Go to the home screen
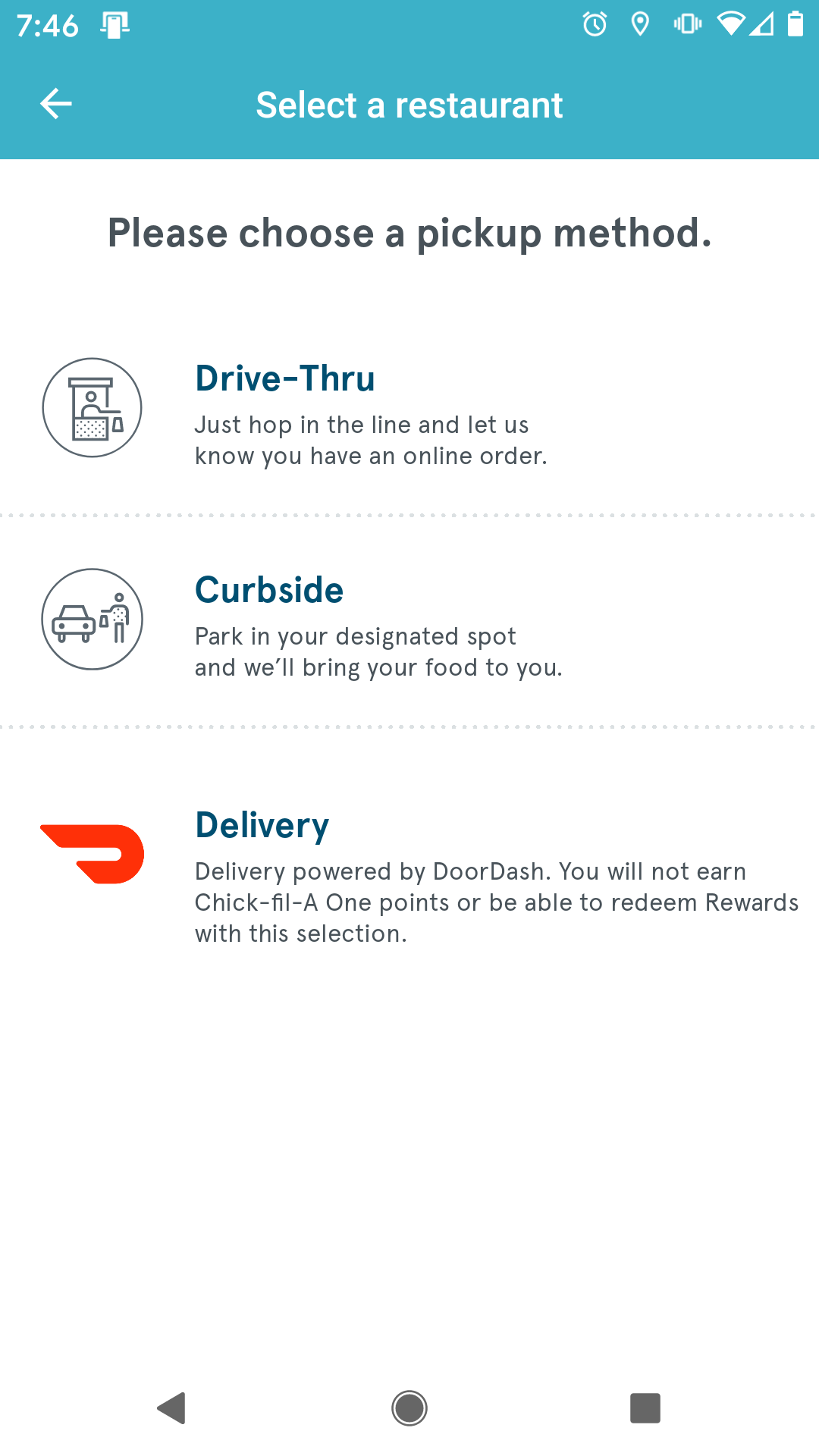819x1456 pixels. tap(409, 1408)
